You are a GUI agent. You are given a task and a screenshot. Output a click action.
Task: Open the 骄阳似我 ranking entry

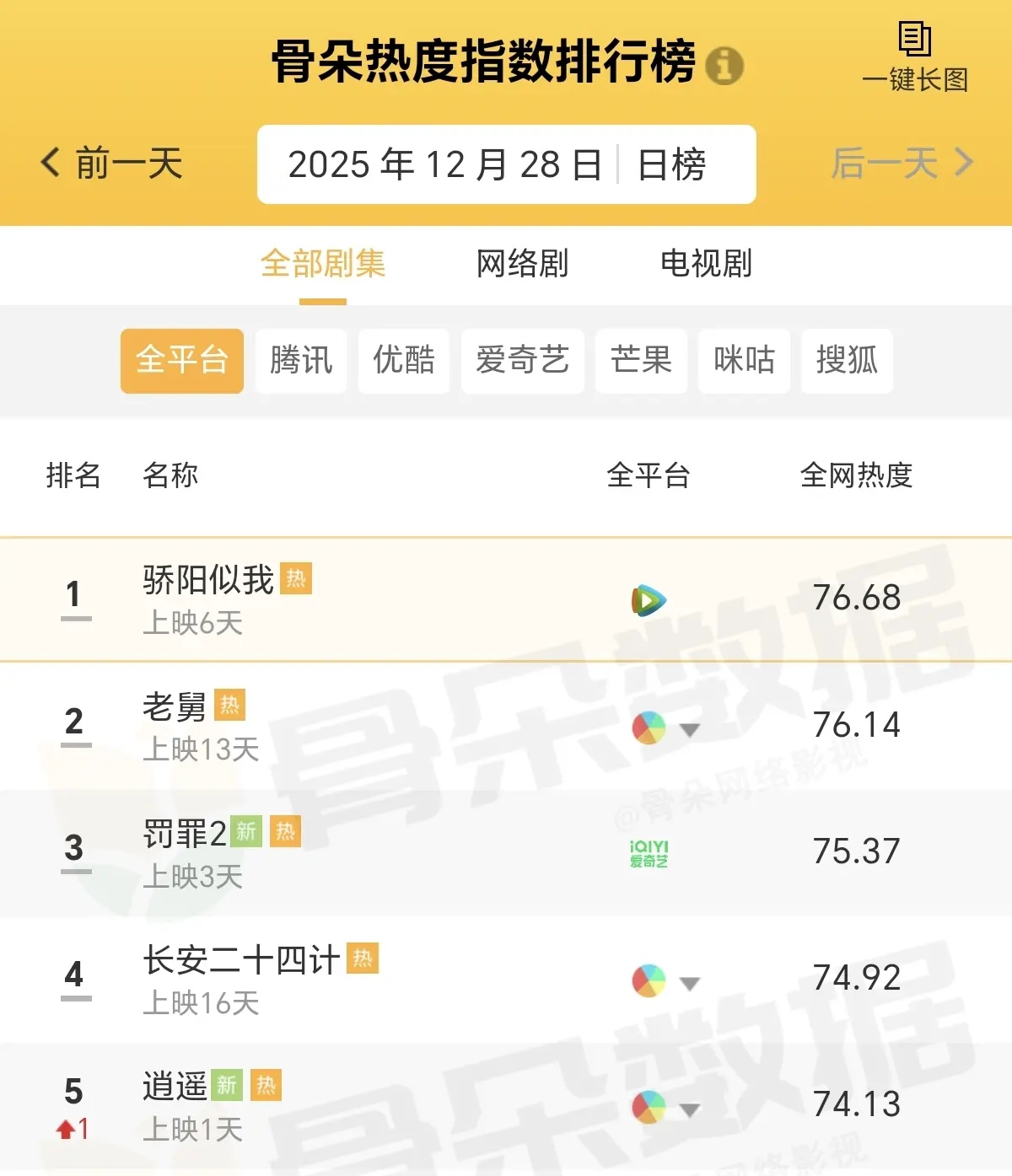[208, 580]
